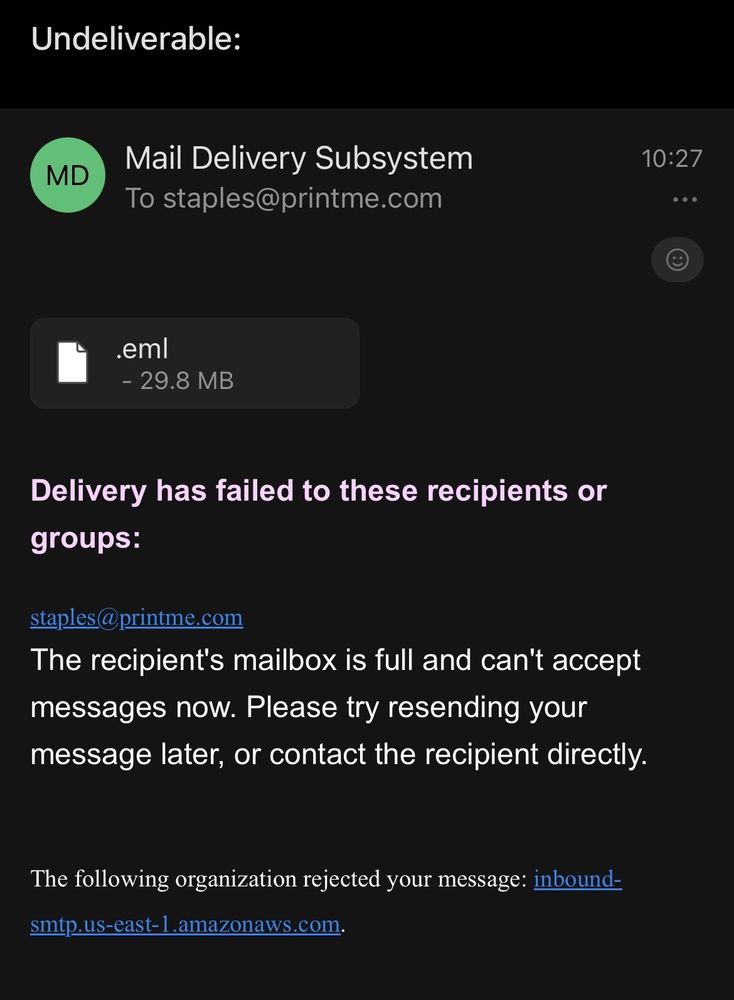Screen dimensions: 734x1000
Task: Show recipient details for staples@printme.com
Action: coord(283,199)
